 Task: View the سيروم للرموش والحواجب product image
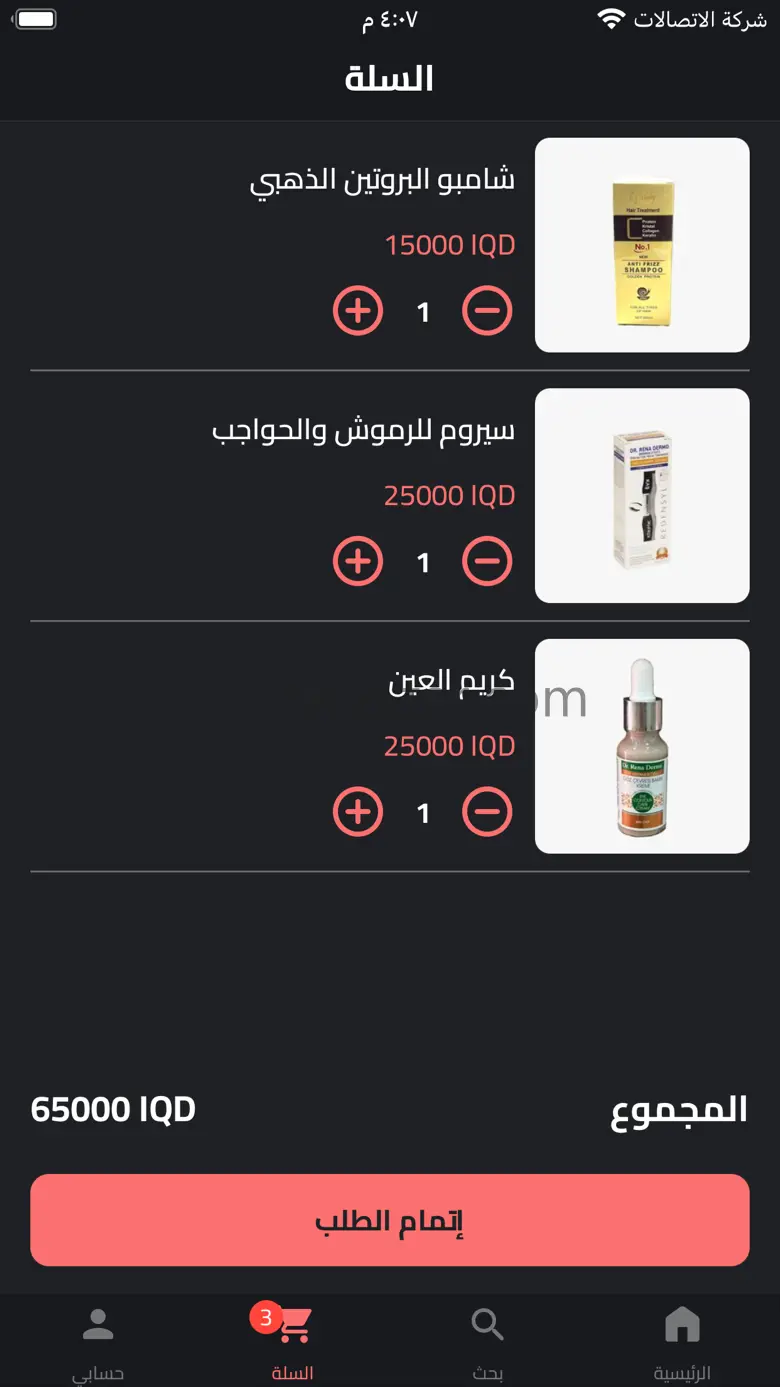tap(642, 496)
